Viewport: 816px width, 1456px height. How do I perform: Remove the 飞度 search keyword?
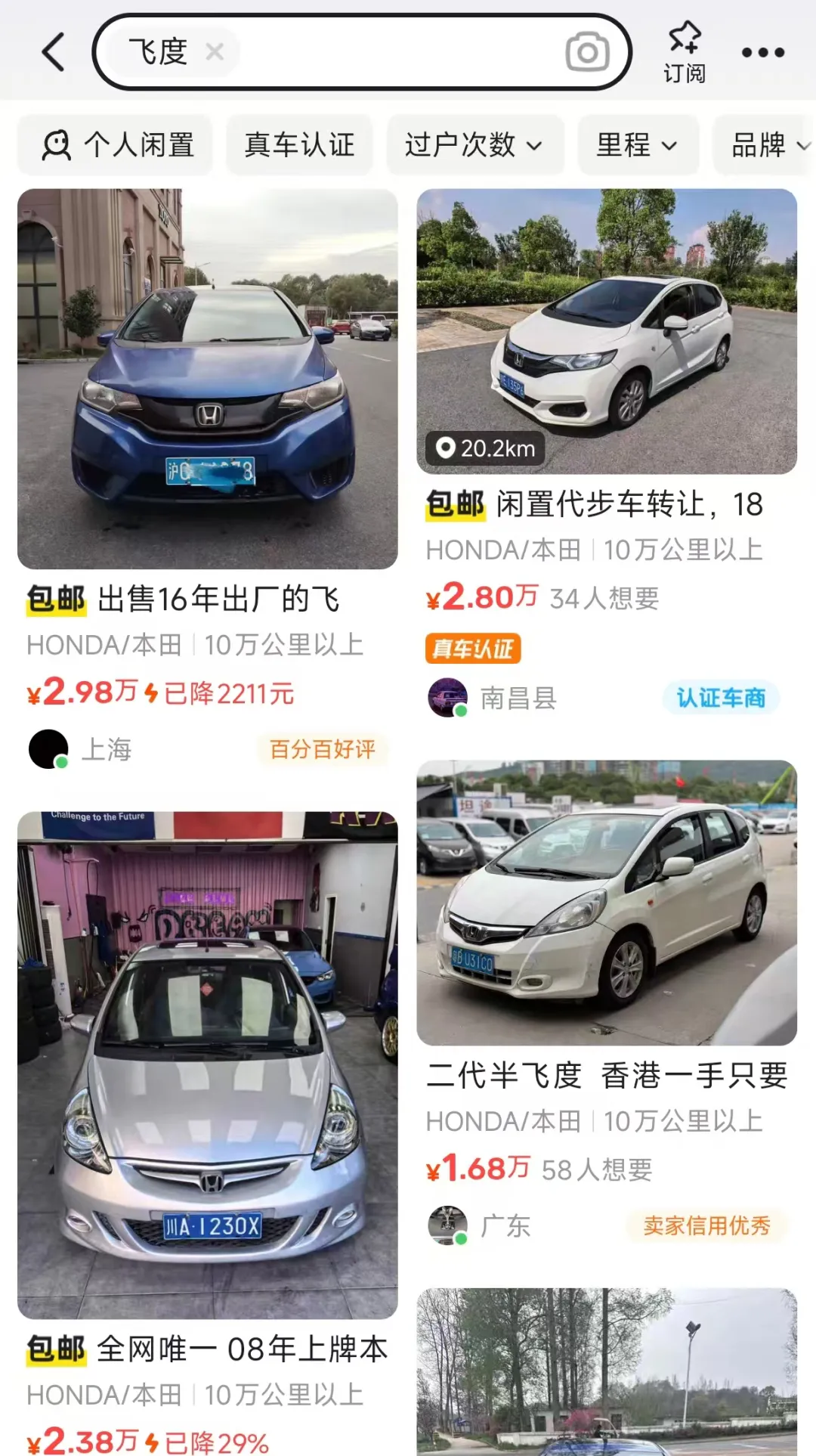pyautogui.click(x=215, y=52)
